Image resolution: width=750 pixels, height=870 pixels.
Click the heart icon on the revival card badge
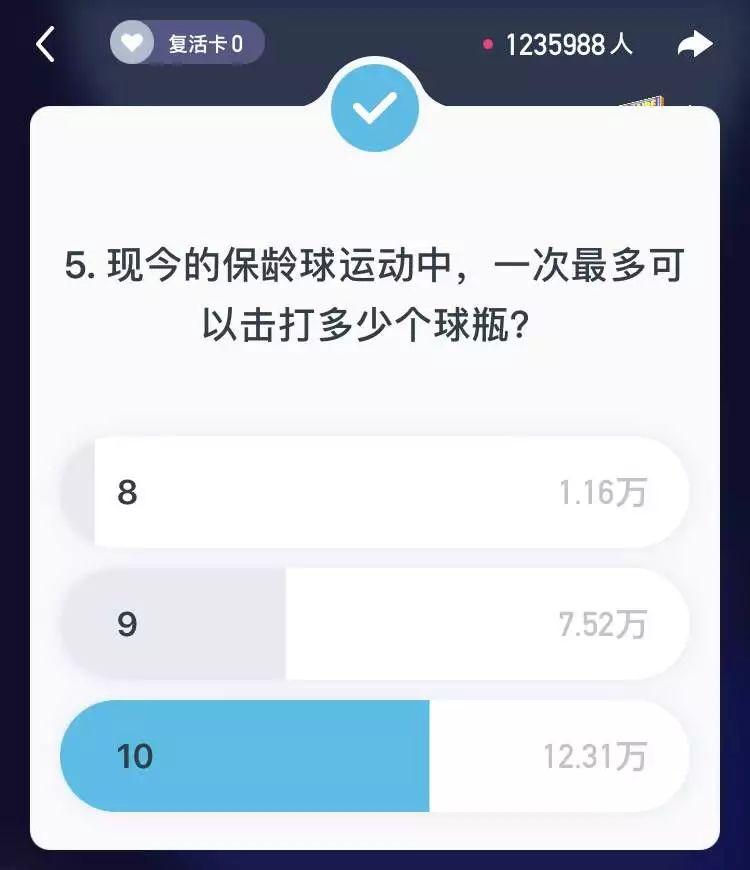point(129,43)
